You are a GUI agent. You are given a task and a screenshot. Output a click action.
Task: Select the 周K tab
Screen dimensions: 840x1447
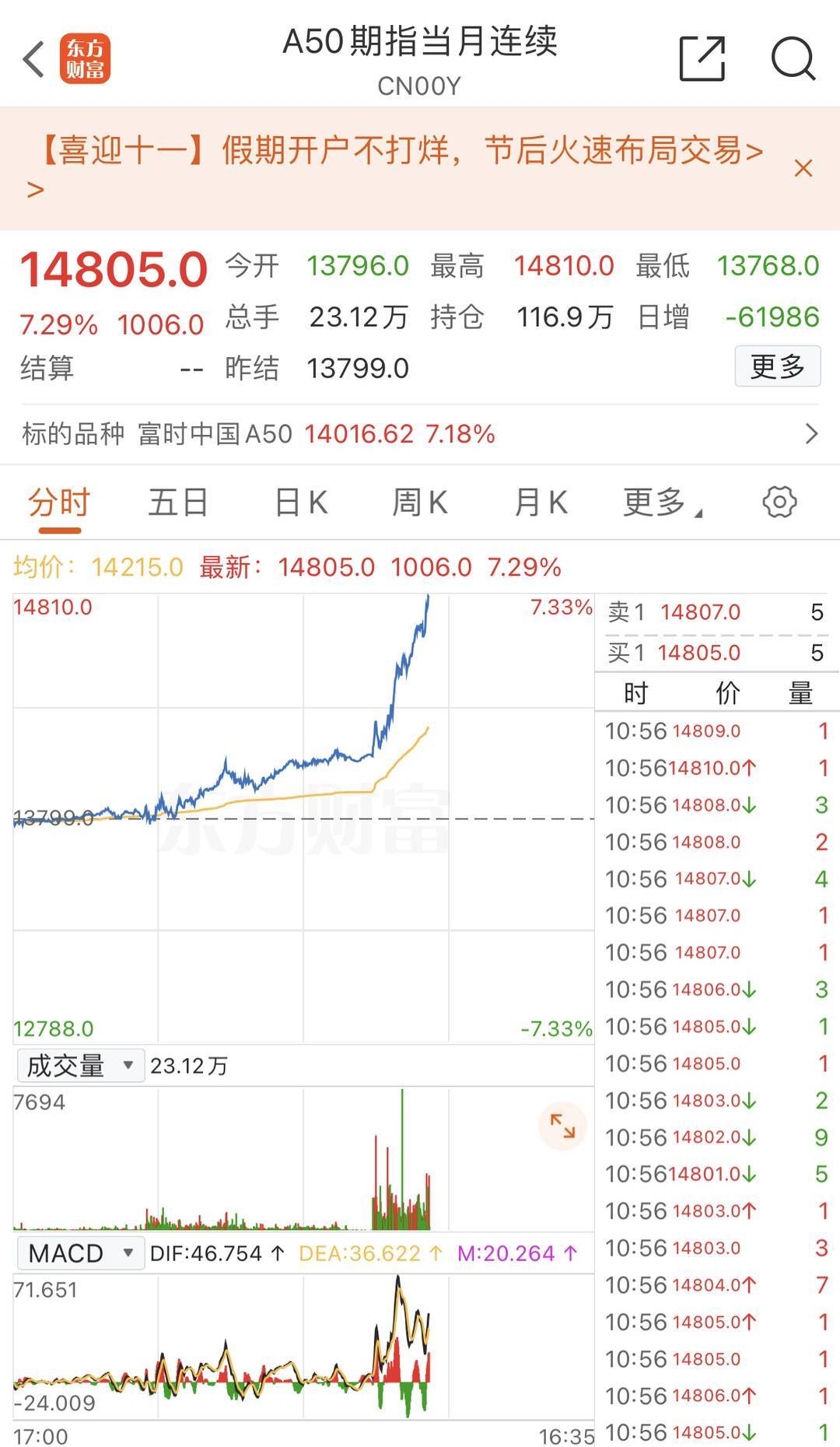click(420, 503)
